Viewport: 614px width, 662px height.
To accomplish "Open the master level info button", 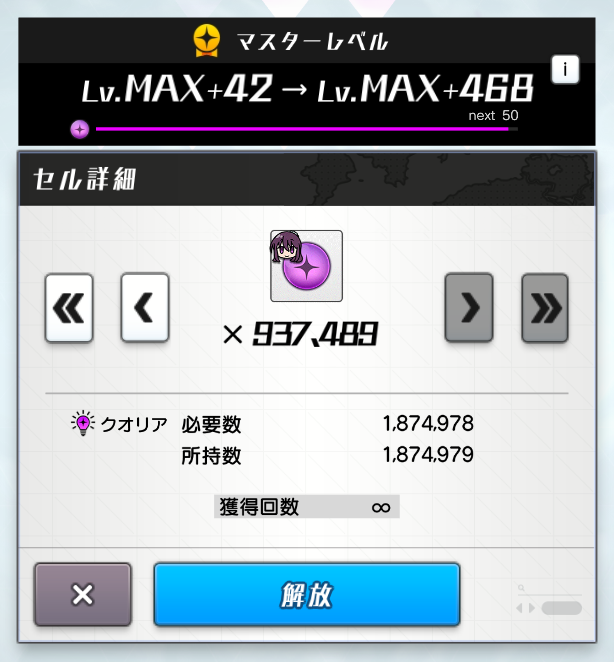I will (565, 69).
